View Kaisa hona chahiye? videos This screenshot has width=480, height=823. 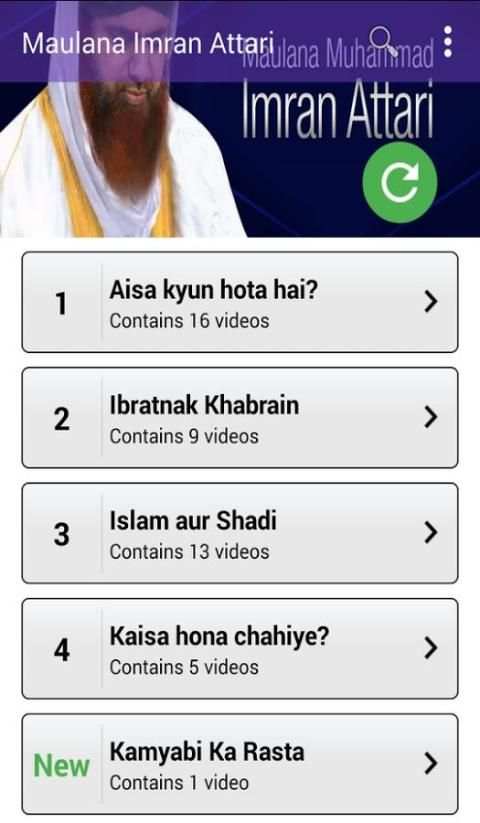(240, 649)
